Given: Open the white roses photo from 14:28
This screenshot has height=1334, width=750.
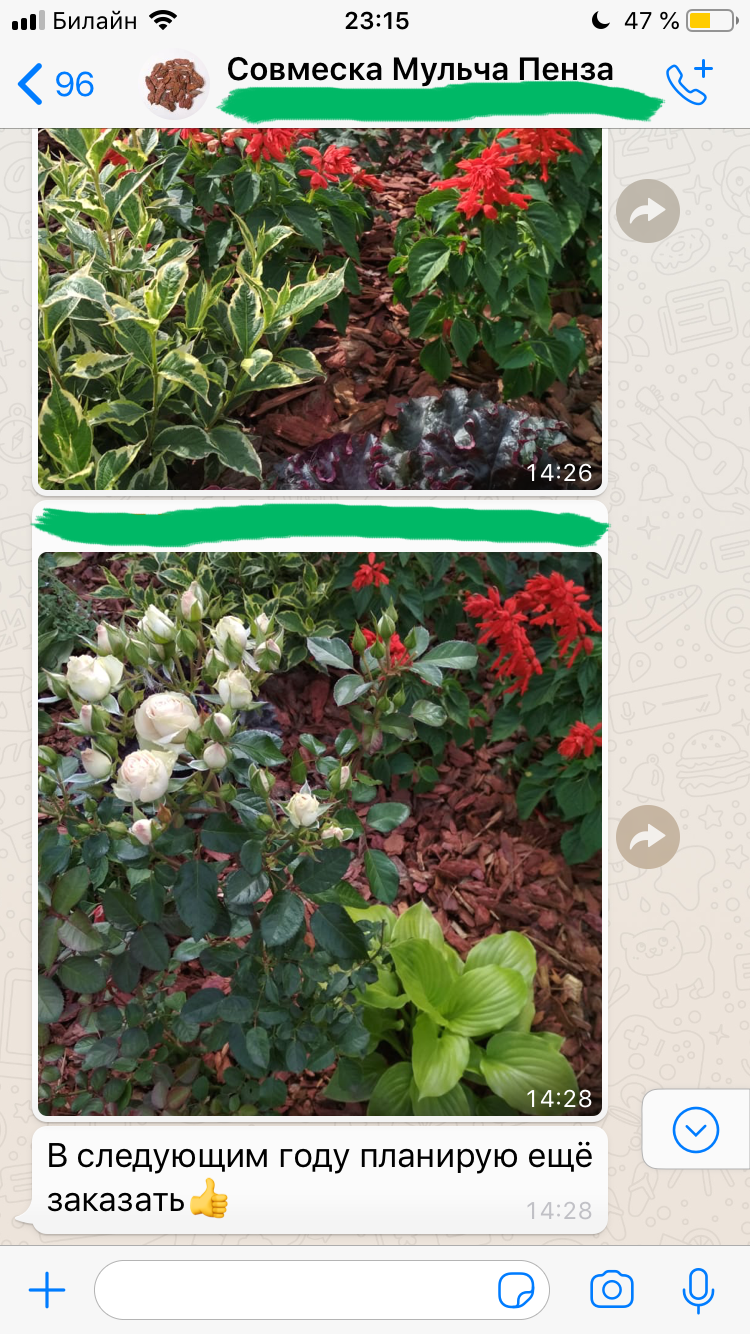Looking at the screenshot, I should (x=320, y=833).
